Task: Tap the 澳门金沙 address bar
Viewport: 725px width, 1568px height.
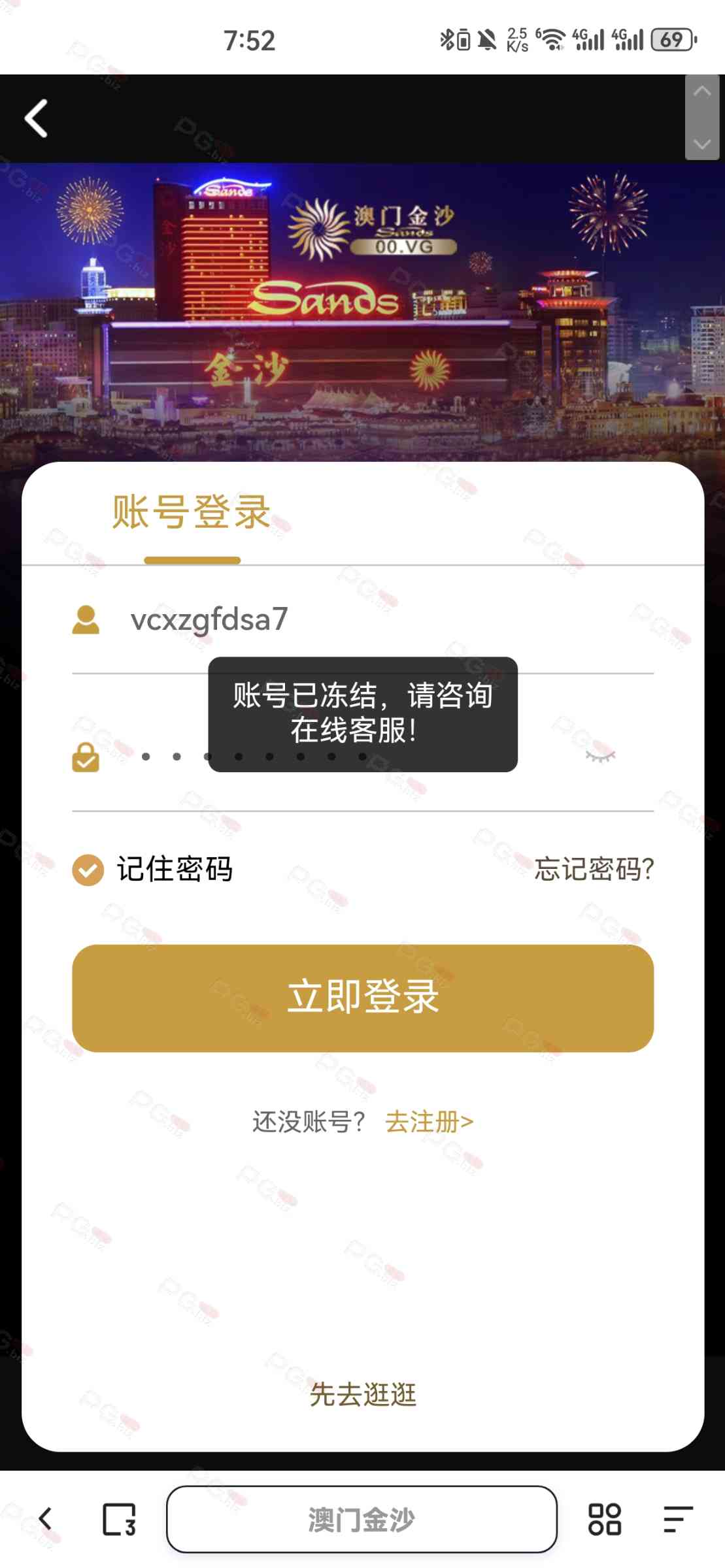Action: pyautogui.click(x=362, y=1518)
